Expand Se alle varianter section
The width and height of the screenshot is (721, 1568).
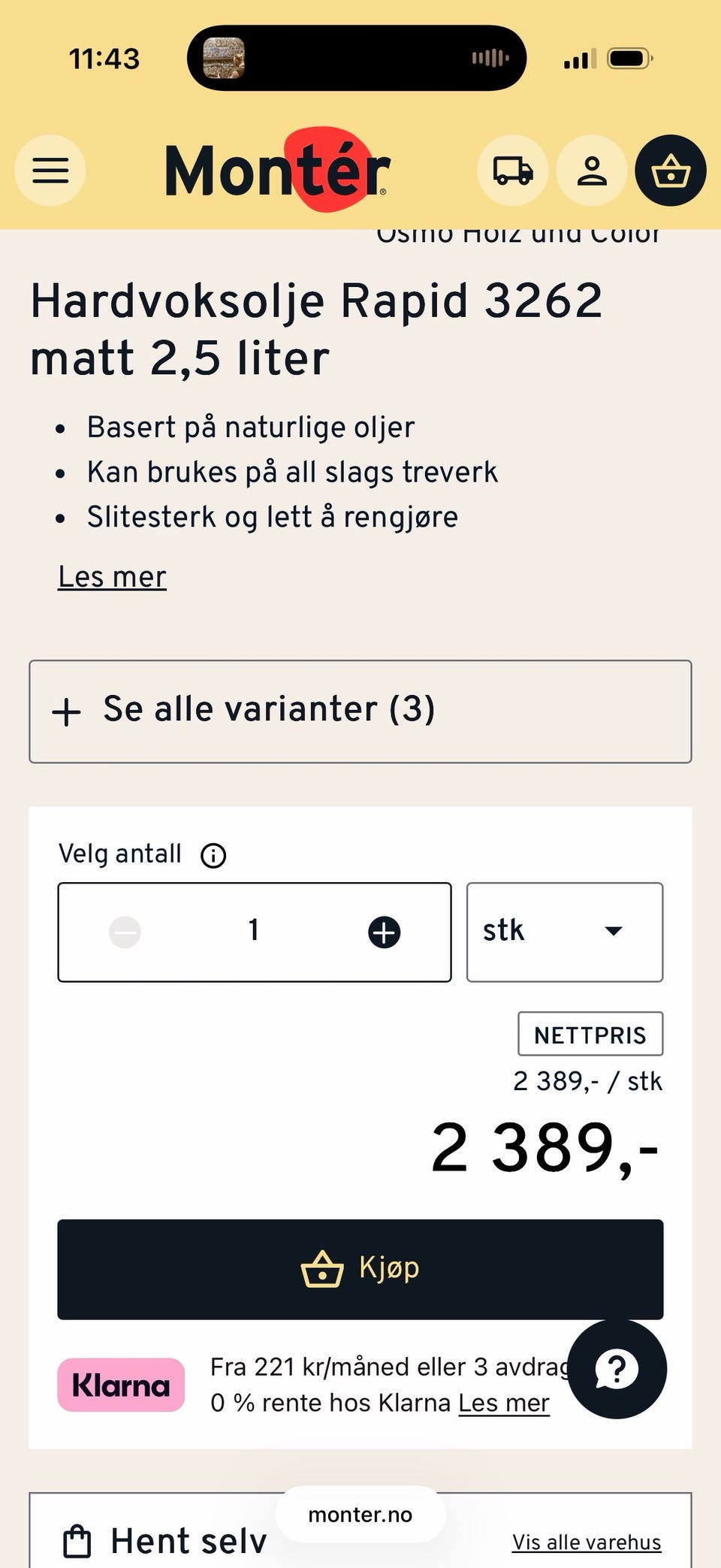pyautogui.click(x=360, y=711)
